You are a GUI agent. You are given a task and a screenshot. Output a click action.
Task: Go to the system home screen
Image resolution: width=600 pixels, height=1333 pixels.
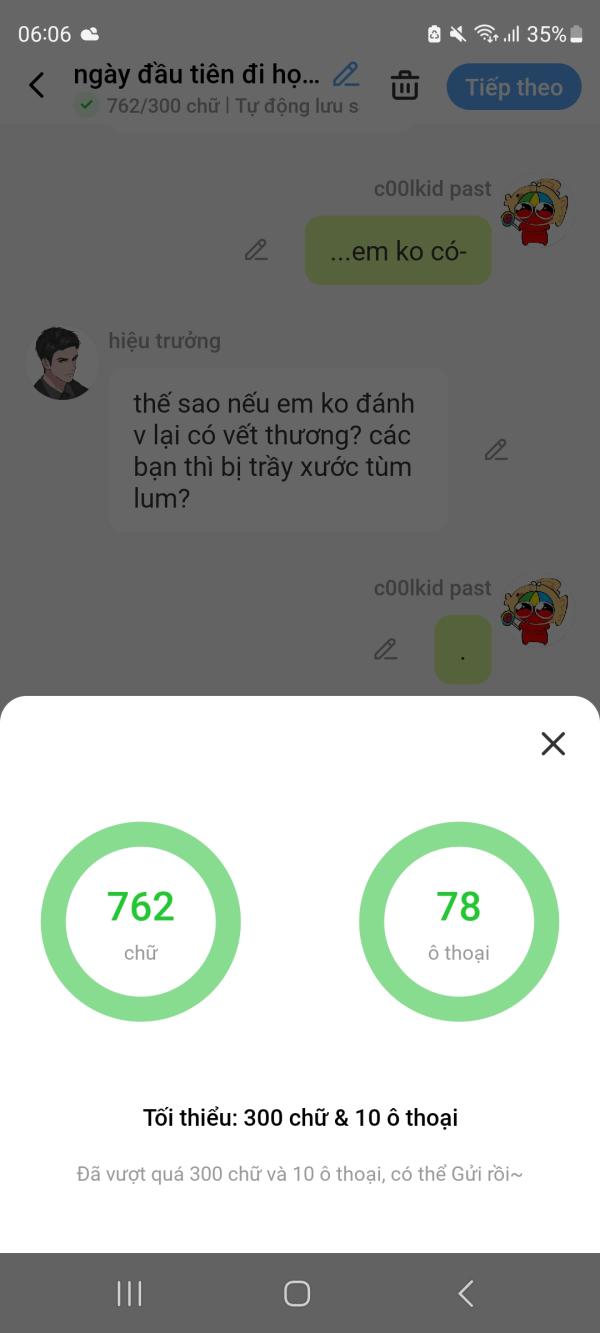(297, 1293)
